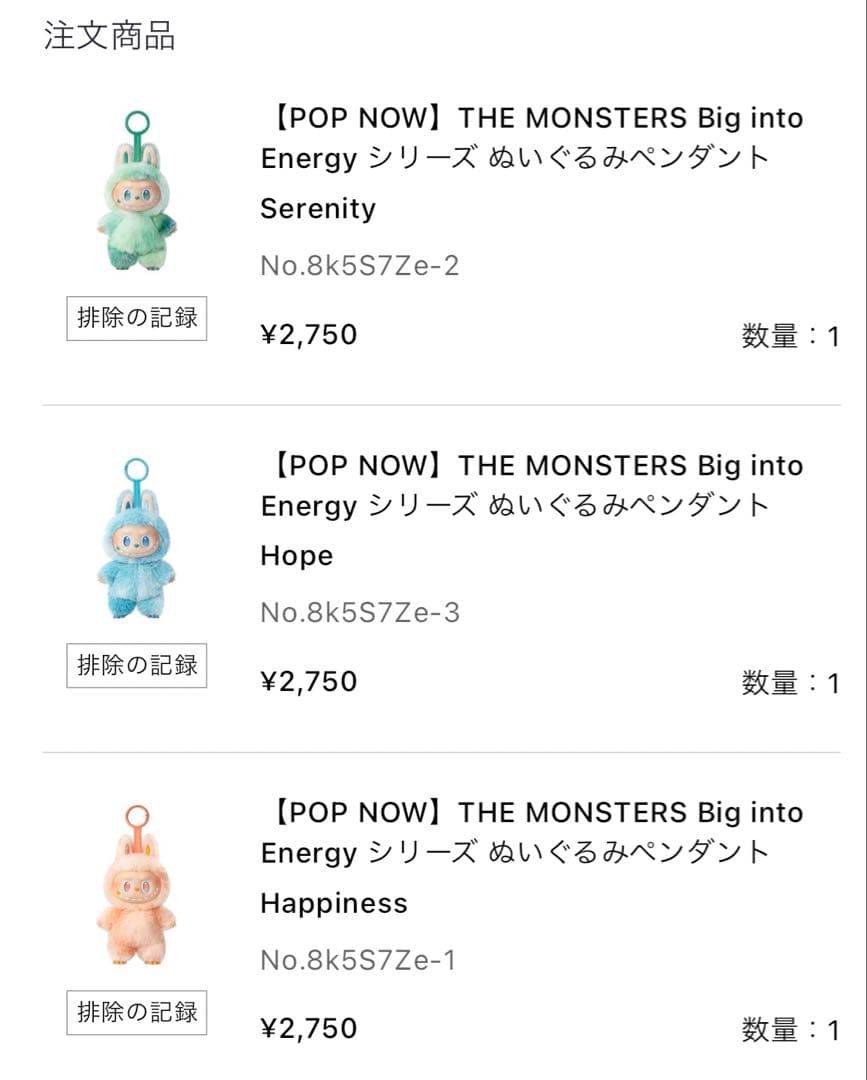Click 排除の記録 button under the Hope item
Image resolution: width=867 pixels, height=1080 pixels.
coord(137,665)
